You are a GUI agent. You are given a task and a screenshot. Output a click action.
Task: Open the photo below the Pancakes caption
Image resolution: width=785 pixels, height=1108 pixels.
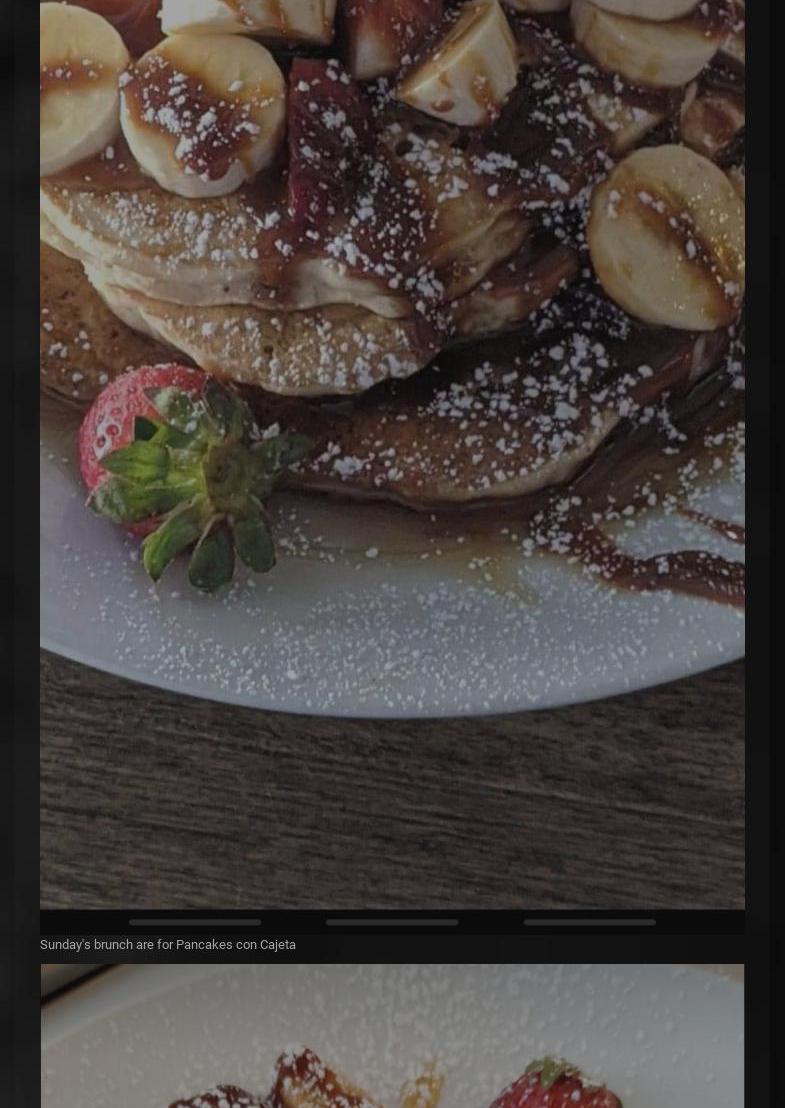pyautogui.click(x=392, y=1040)
